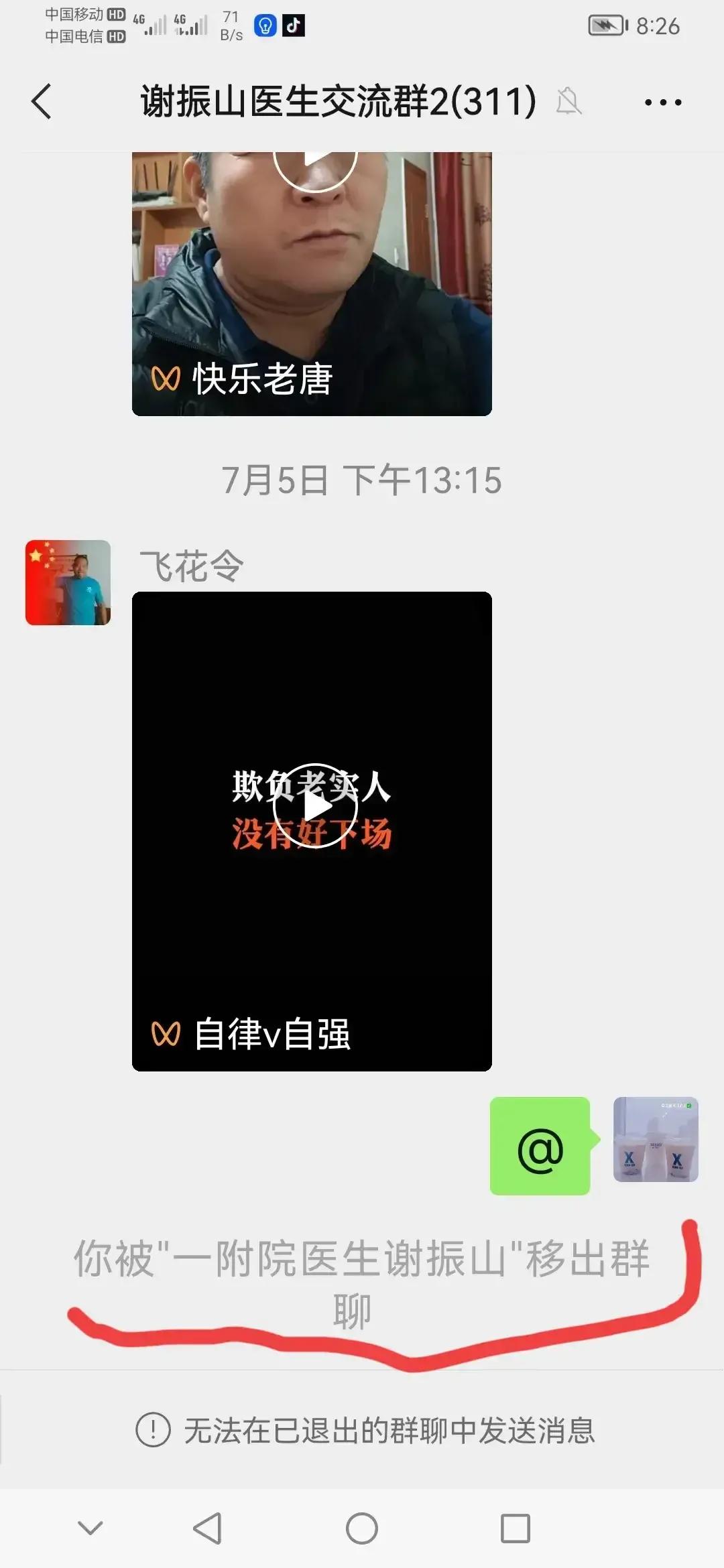Image resolution: width=724 pixels, height=1568 pixels.
Task: Tap the flashlight notification icon in status bar
Action: (x=265, y=24)
